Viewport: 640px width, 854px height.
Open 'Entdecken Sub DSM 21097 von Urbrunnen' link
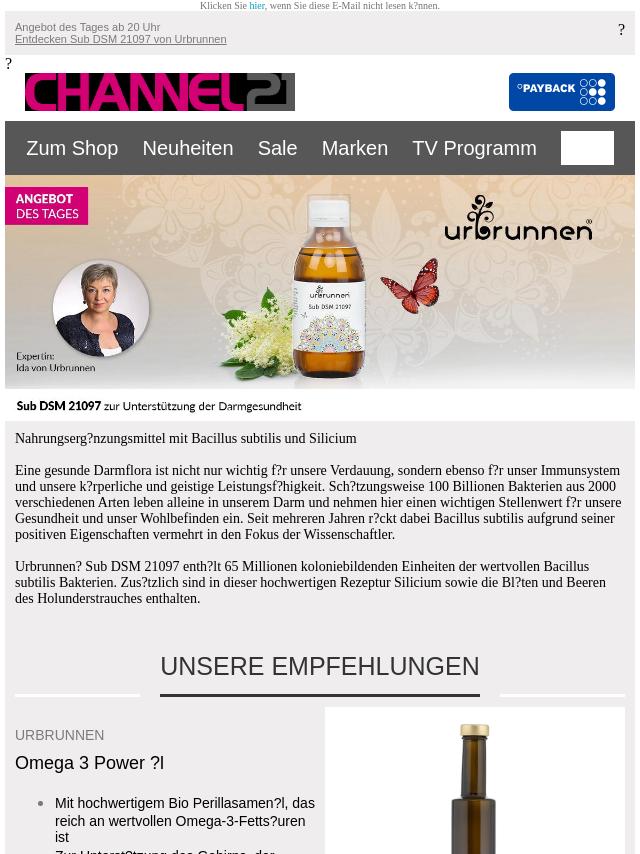point(120,39)
